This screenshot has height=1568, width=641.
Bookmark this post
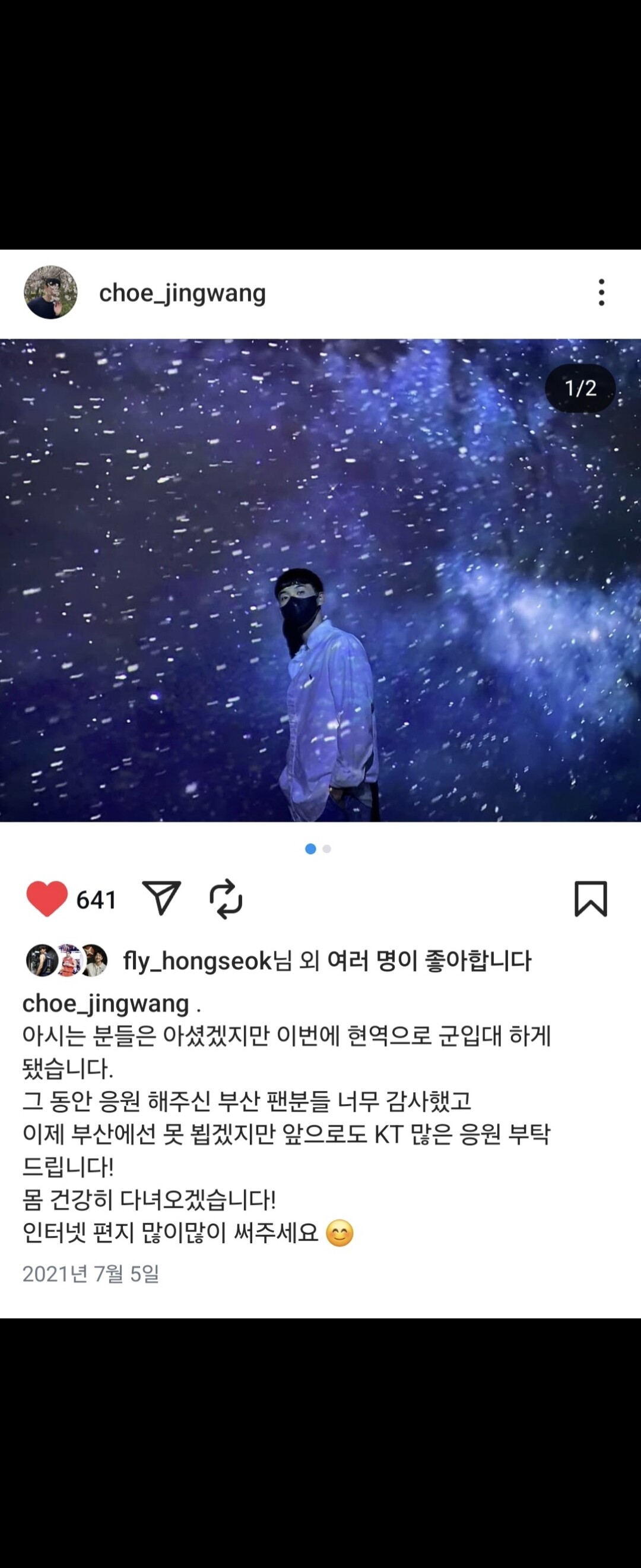pyautogui.click(x=591, y=899)
